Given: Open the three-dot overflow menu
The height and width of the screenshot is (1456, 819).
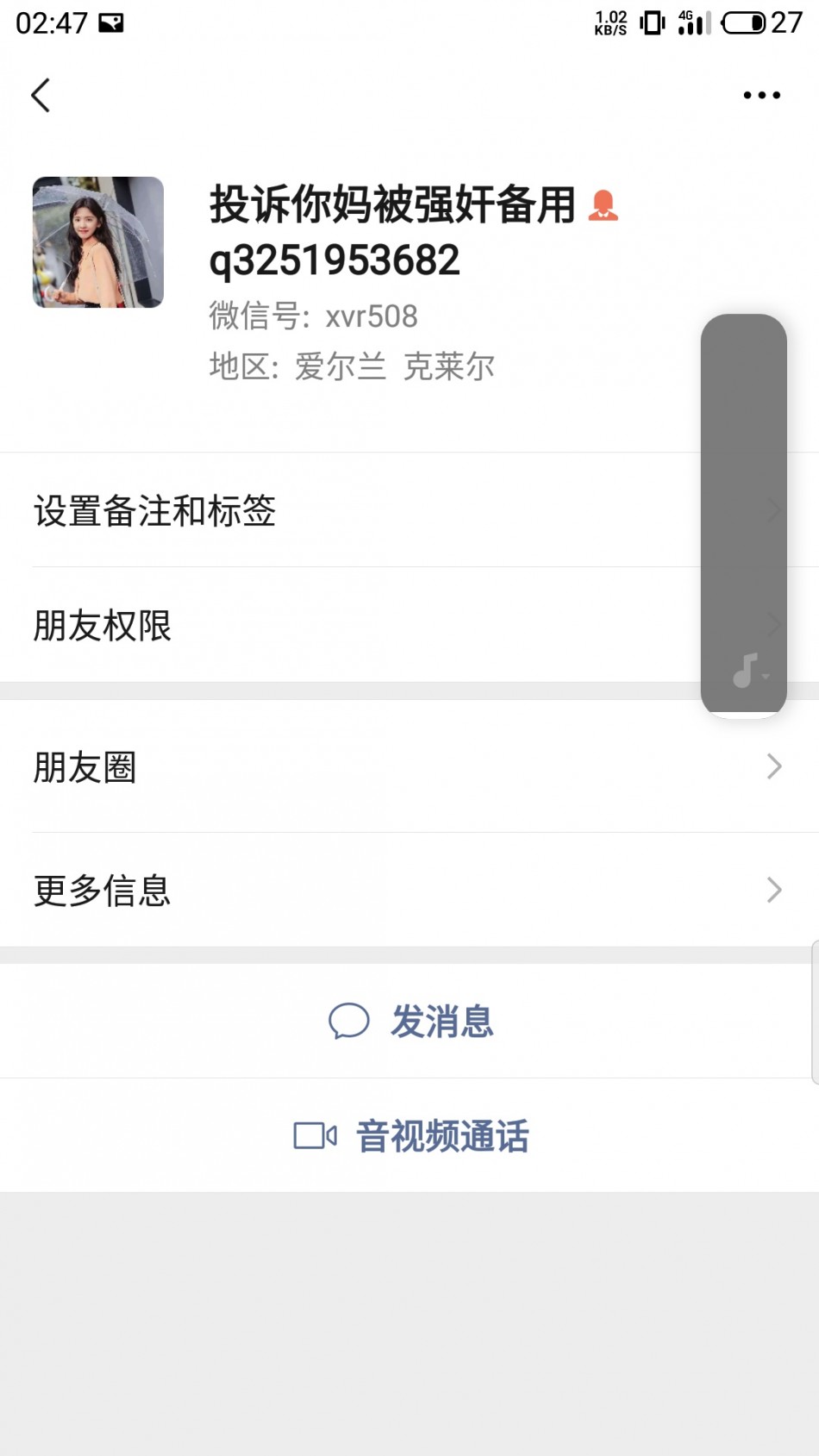Looking at the screenshot, I should pyautogui.click(x=761, y=95).
